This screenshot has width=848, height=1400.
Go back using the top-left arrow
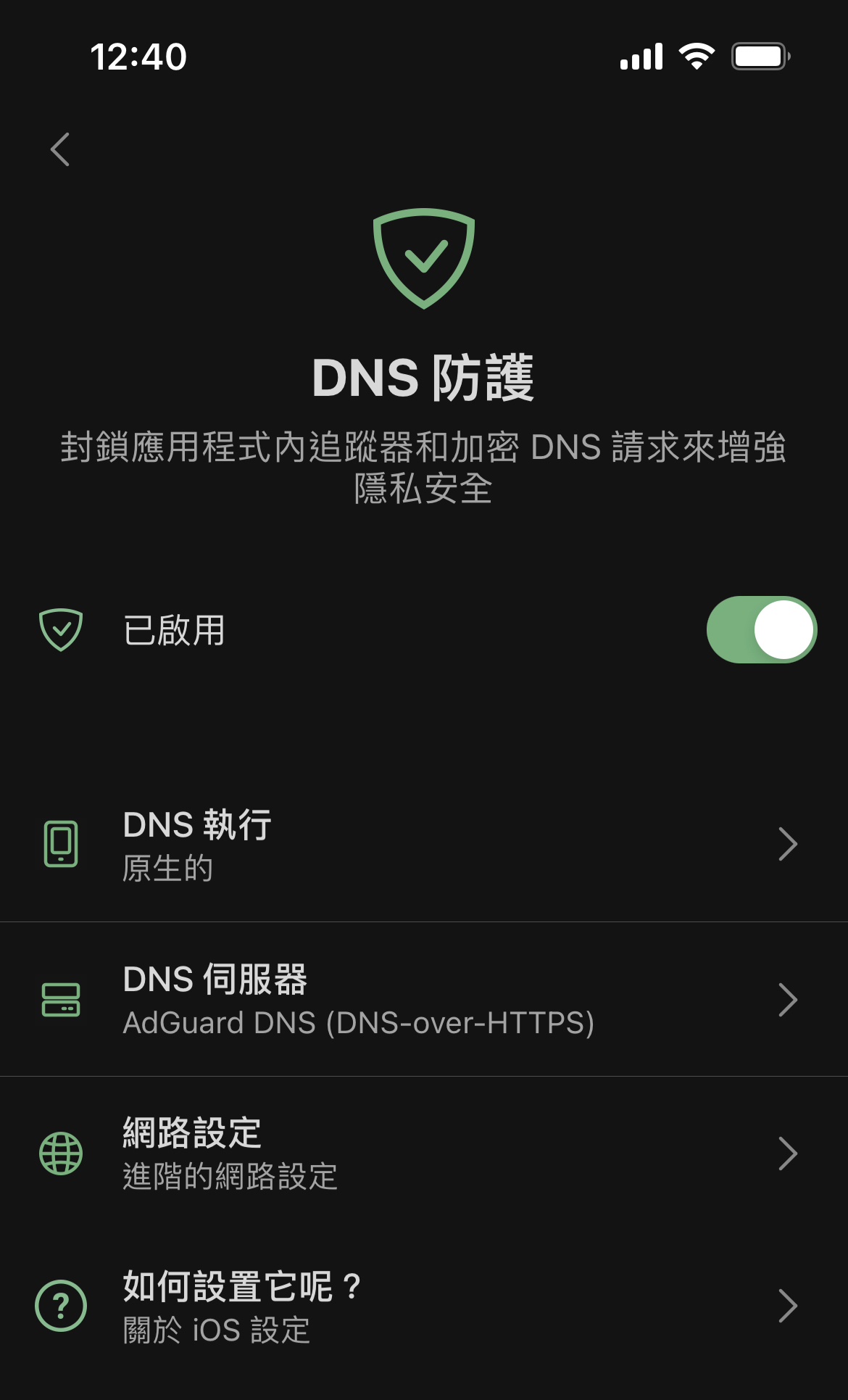click(x=60, y=149)
